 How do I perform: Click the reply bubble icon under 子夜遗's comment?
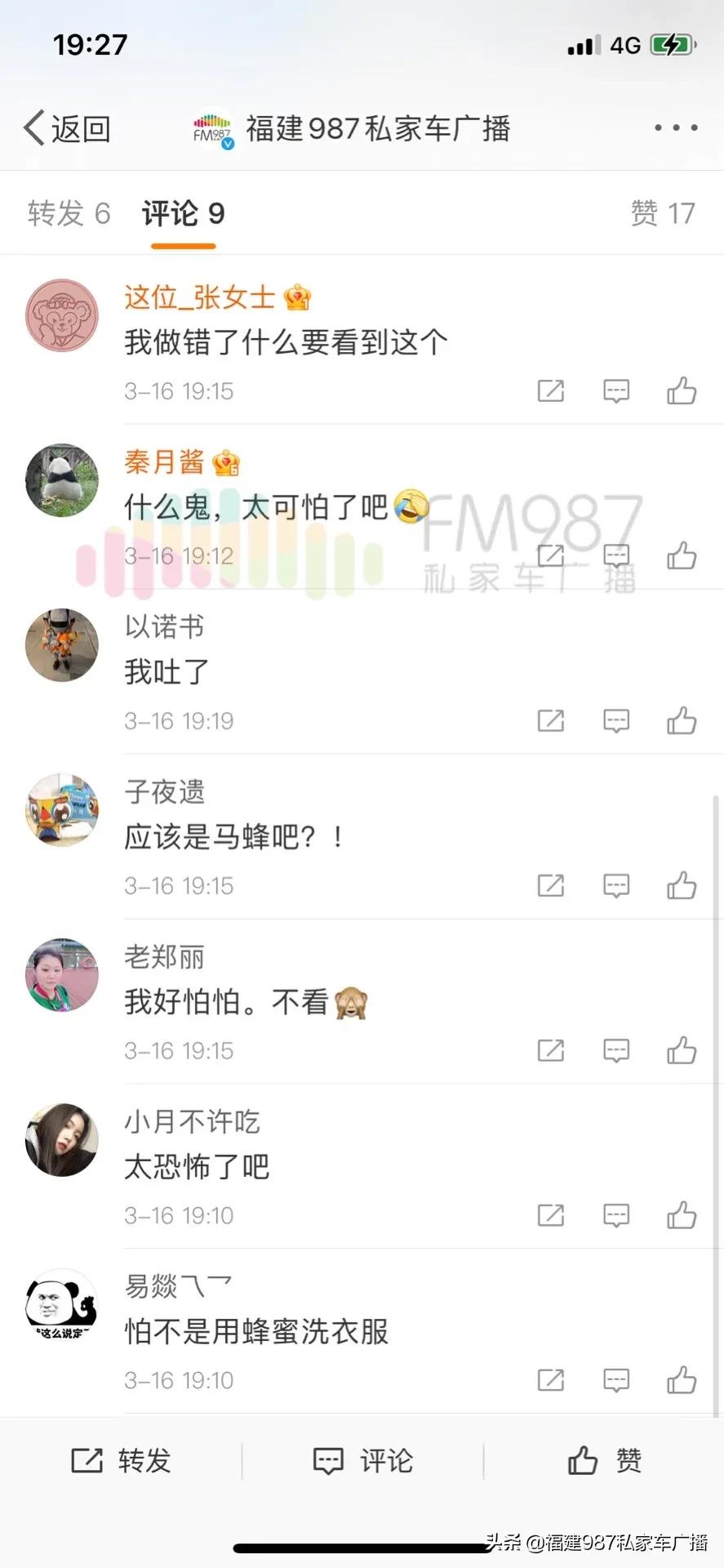(616, 885)
